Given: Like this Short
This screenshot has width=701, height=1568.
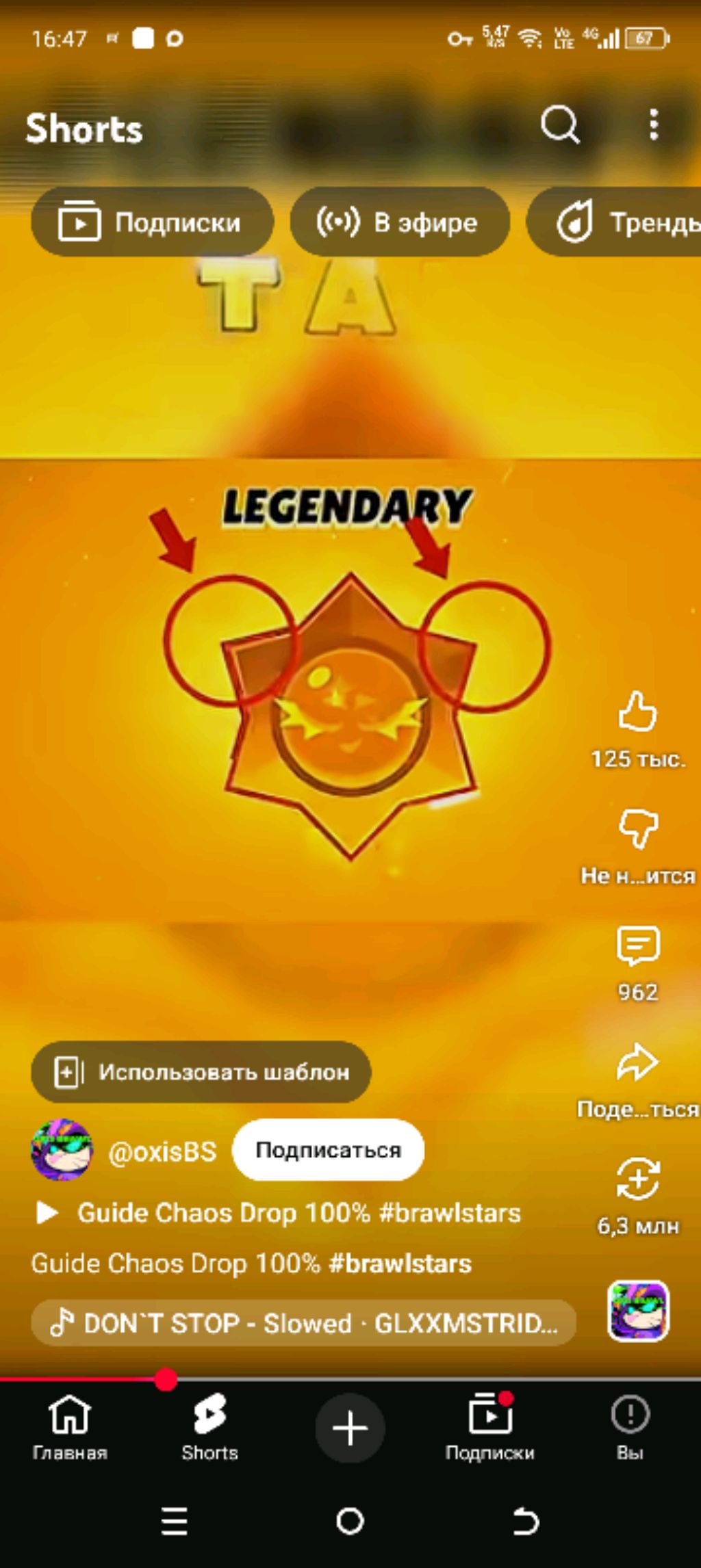Looking at the screenshot, I should click(x=637, y=711).
